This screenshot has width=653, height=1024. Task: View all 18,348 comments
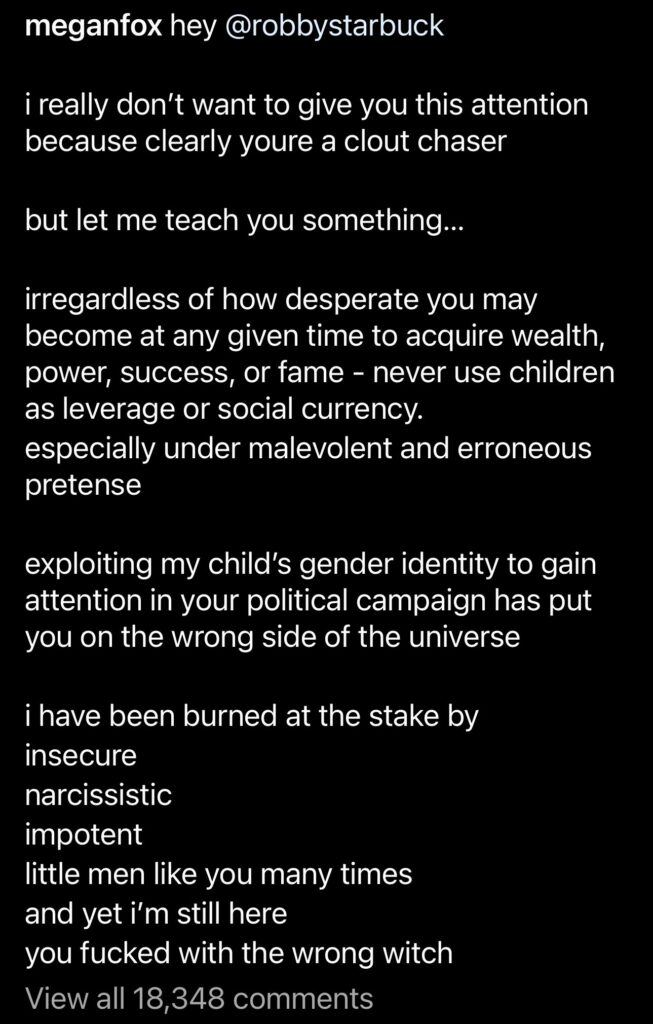point(198,997)
